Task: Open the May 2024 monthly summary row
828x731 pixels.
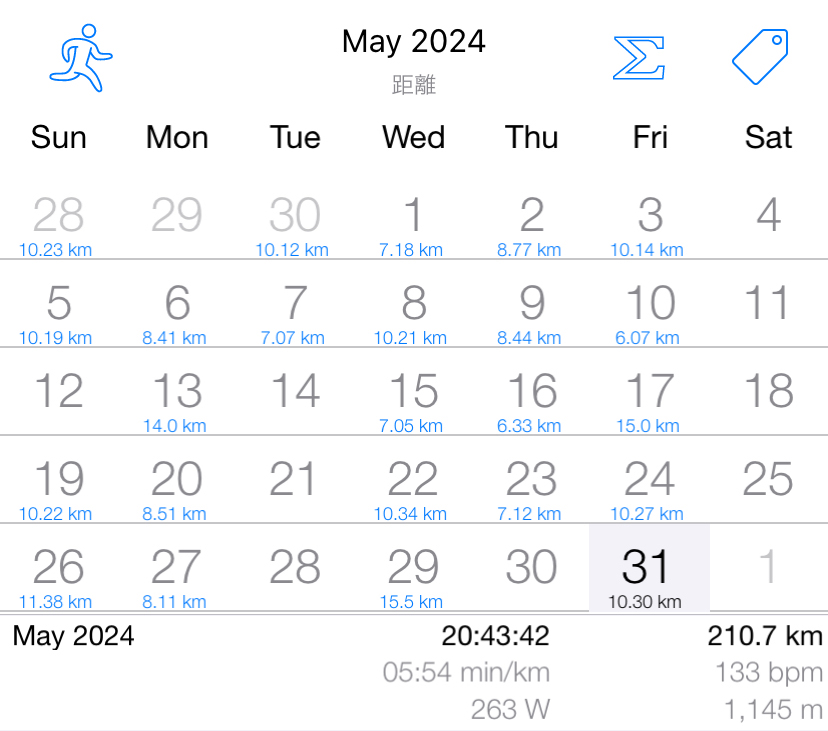Action: click(414, 672)
